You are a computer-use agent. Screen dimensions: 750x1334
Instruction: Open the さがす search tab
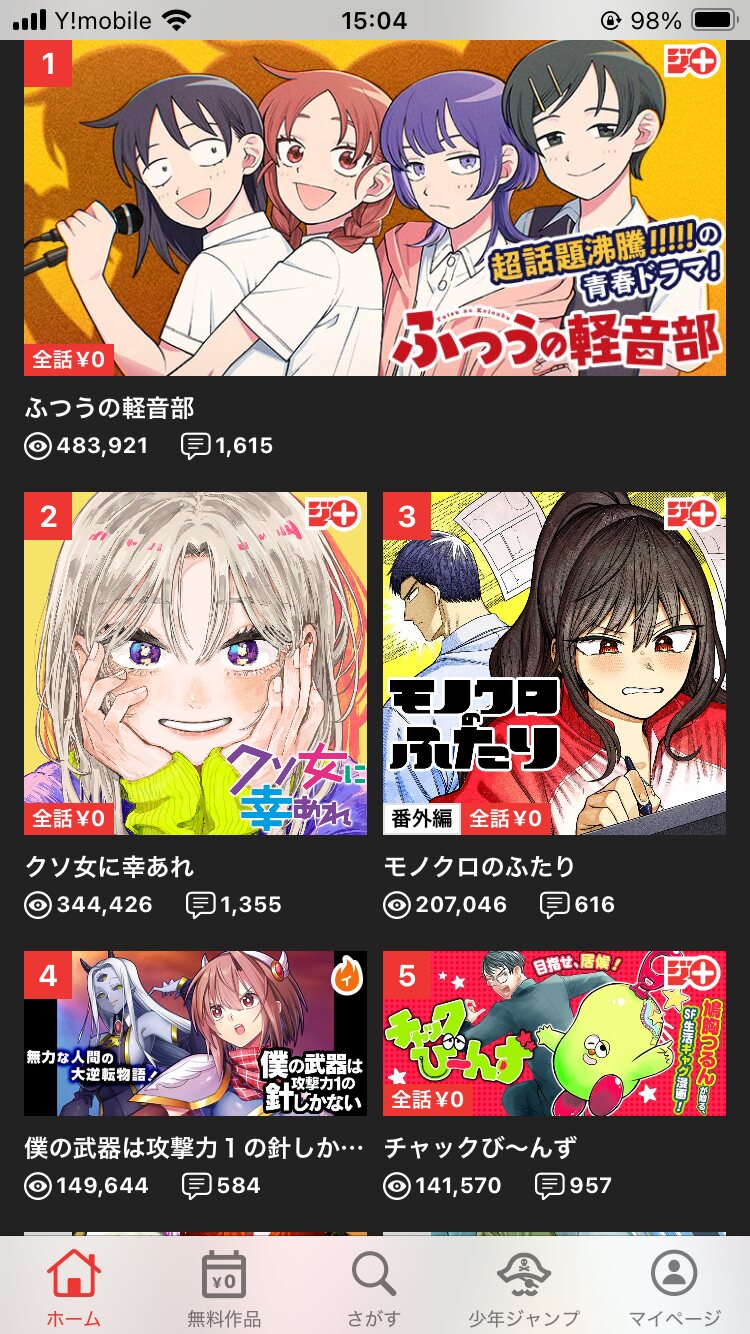tap(374, 1288)
